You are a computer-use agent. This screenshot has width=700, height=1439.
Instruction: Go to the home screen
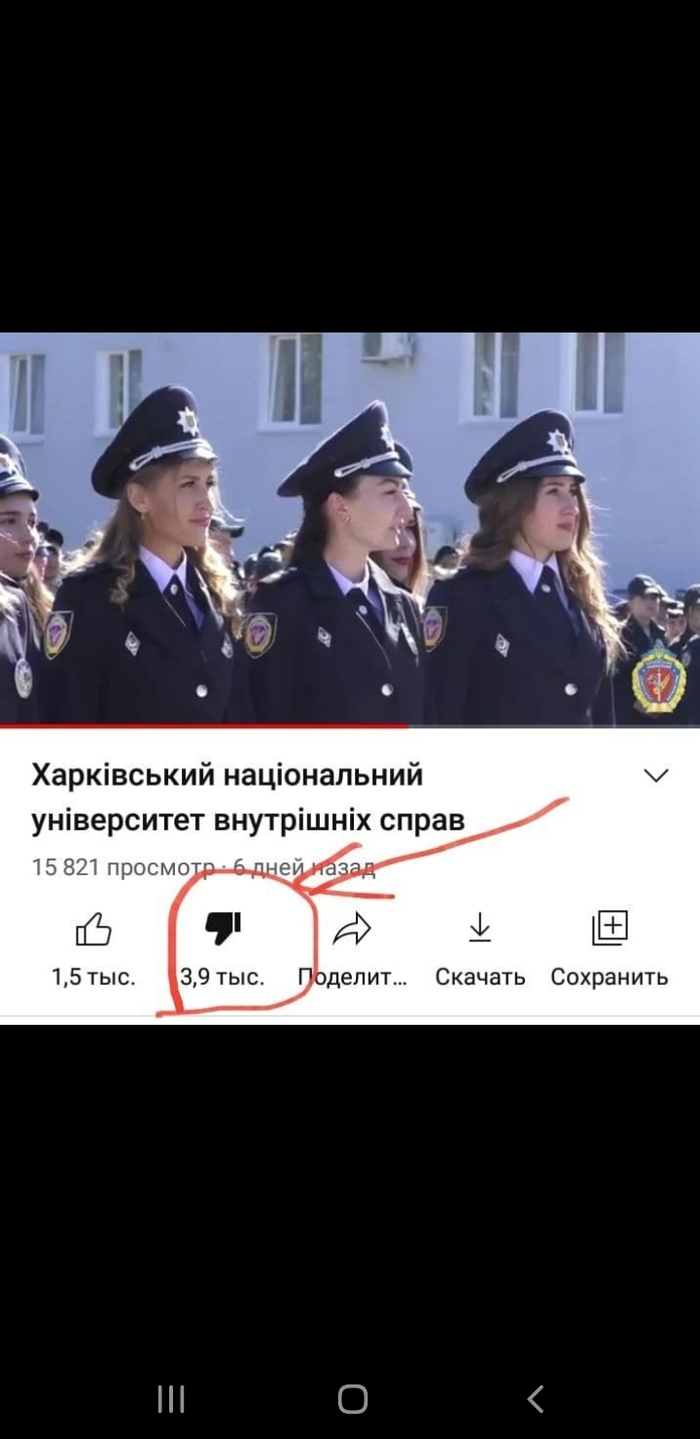click(352, 1398)
